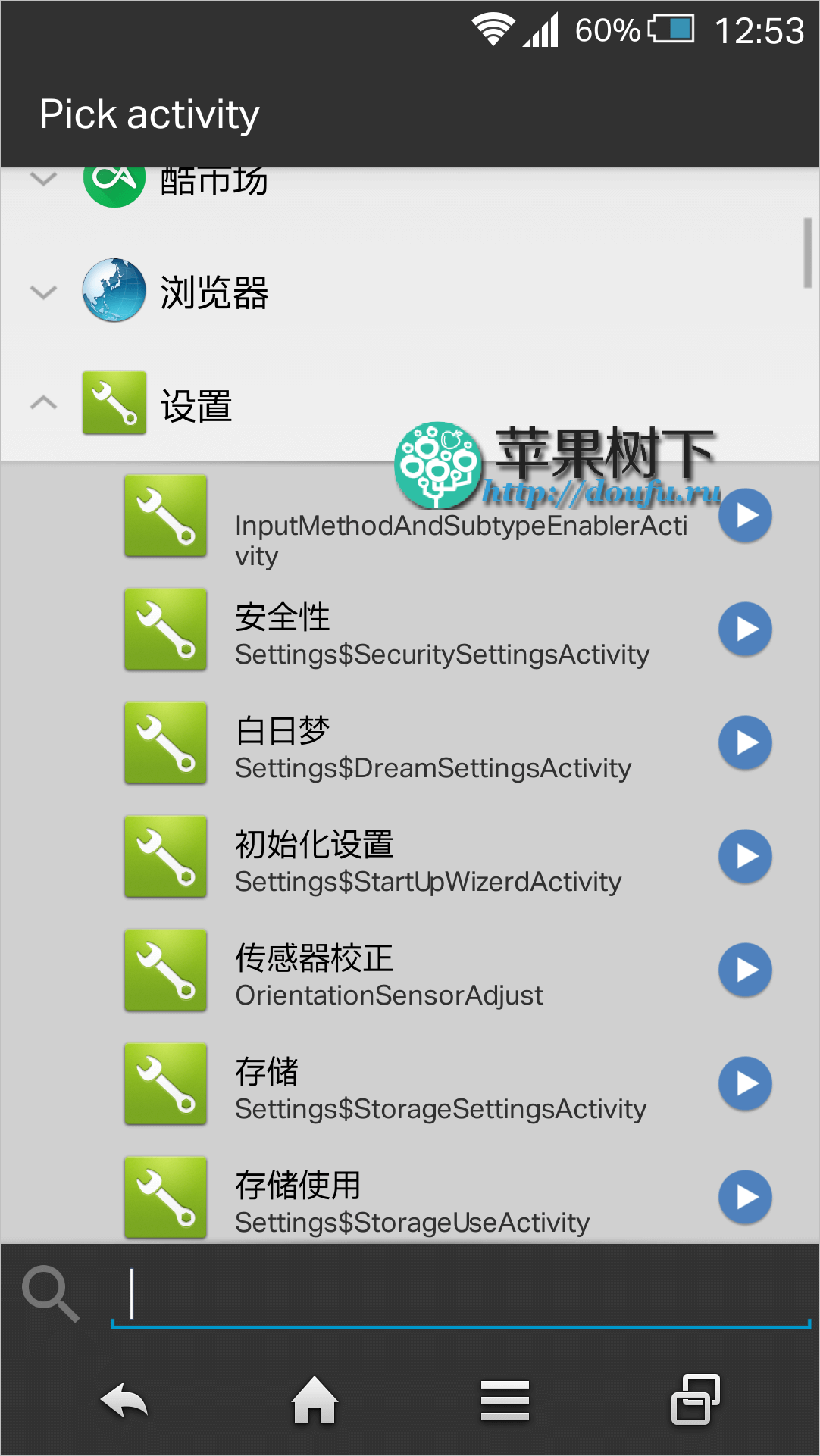Launch 传感器校正 OrientationSensorAdjust via play button

pyautogui.click(x=745, y=970)
